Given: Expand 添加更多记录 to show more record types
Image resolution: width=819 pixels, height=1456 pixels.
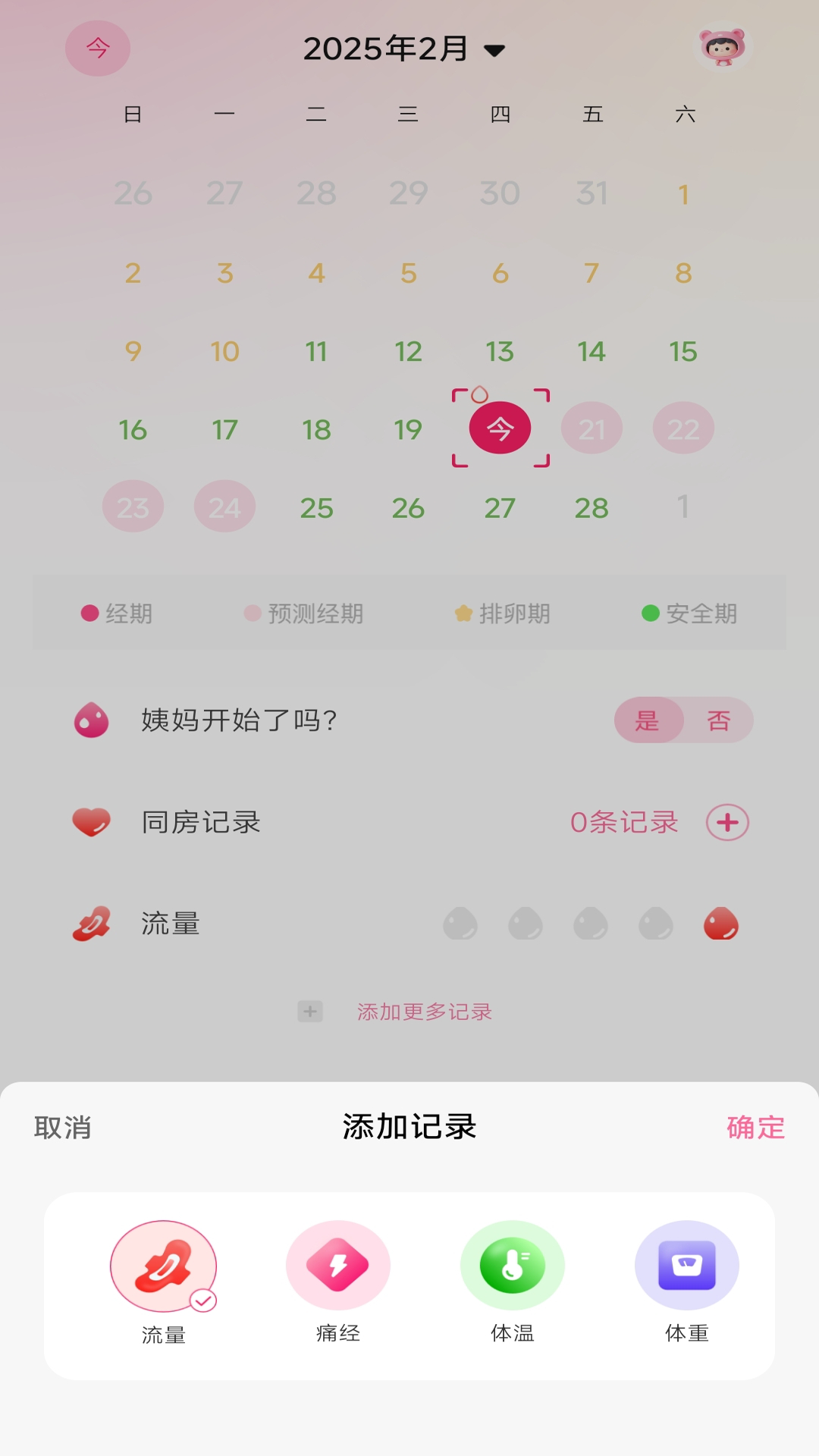Looking at the screenshot, I should [423, 1012].
